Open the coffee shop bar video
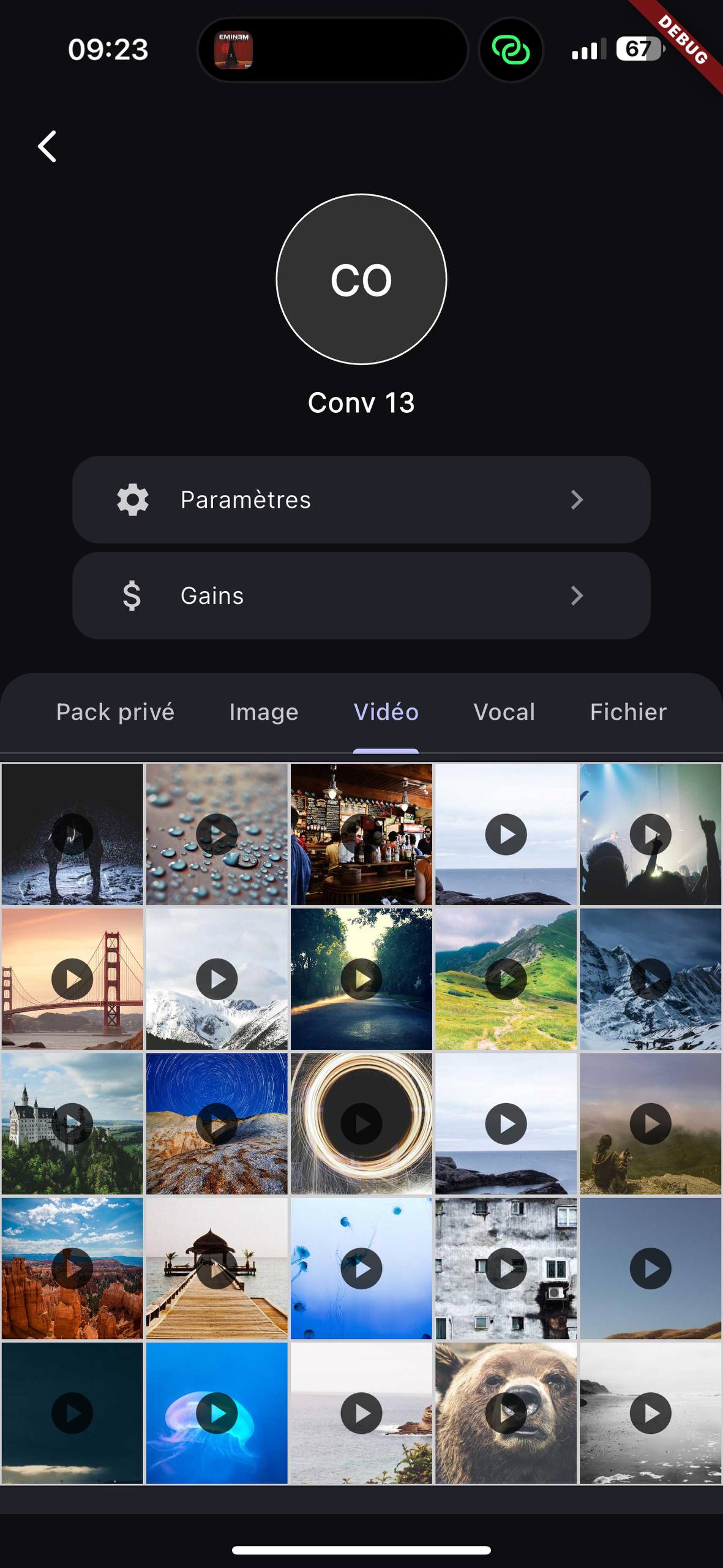The width and height of the screenshot is (723, 1568). pos(361,834)
